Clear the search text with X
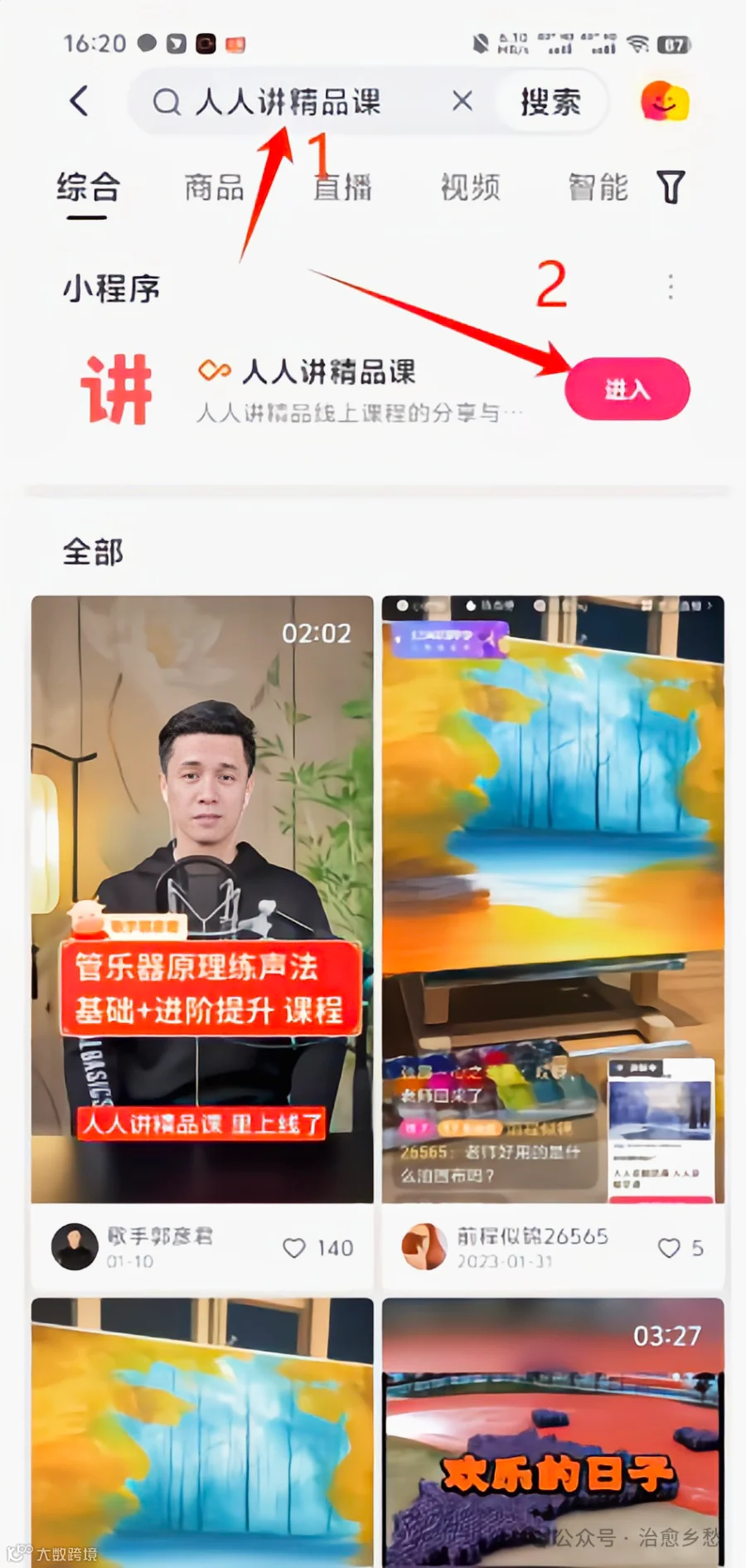This screenshot has width=746, height=1568. (463, 101)
